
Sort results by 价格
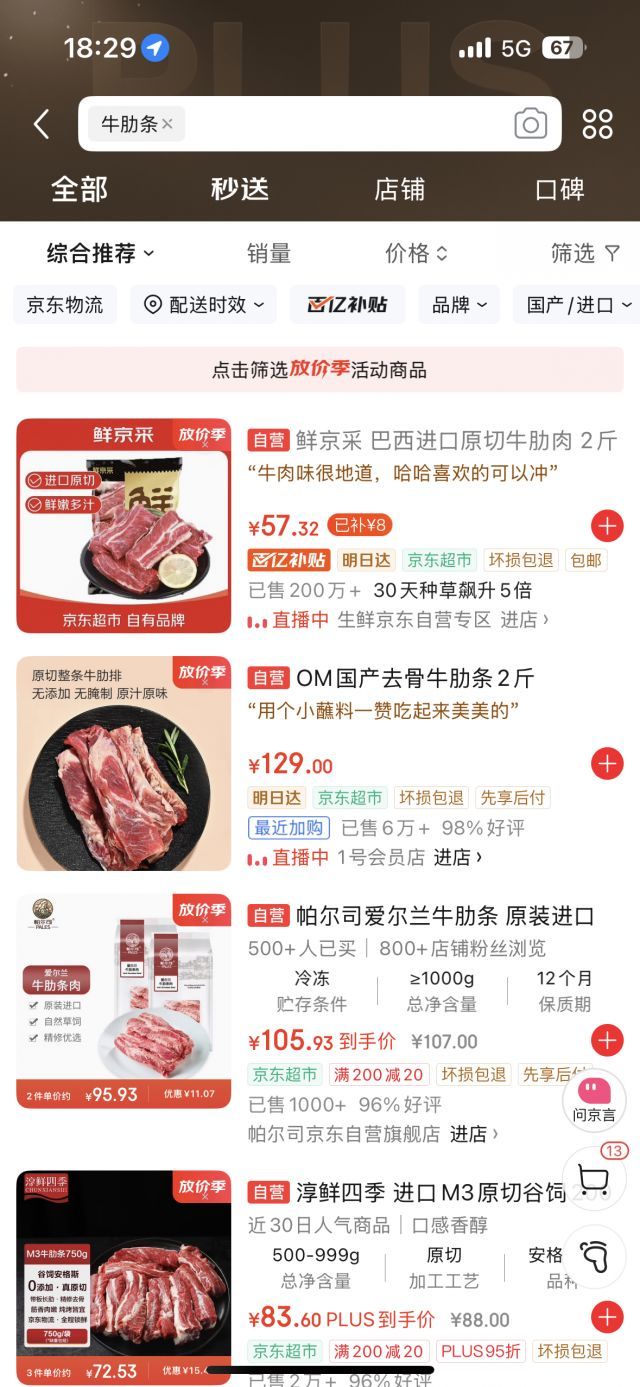(416, 254)
